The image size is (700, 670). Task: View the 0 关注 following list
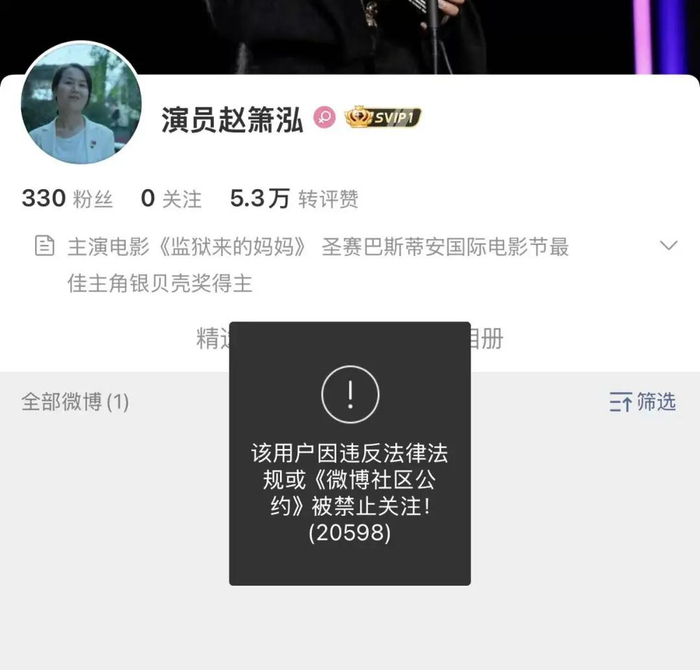pyautogui.click(x=171, y=199)
